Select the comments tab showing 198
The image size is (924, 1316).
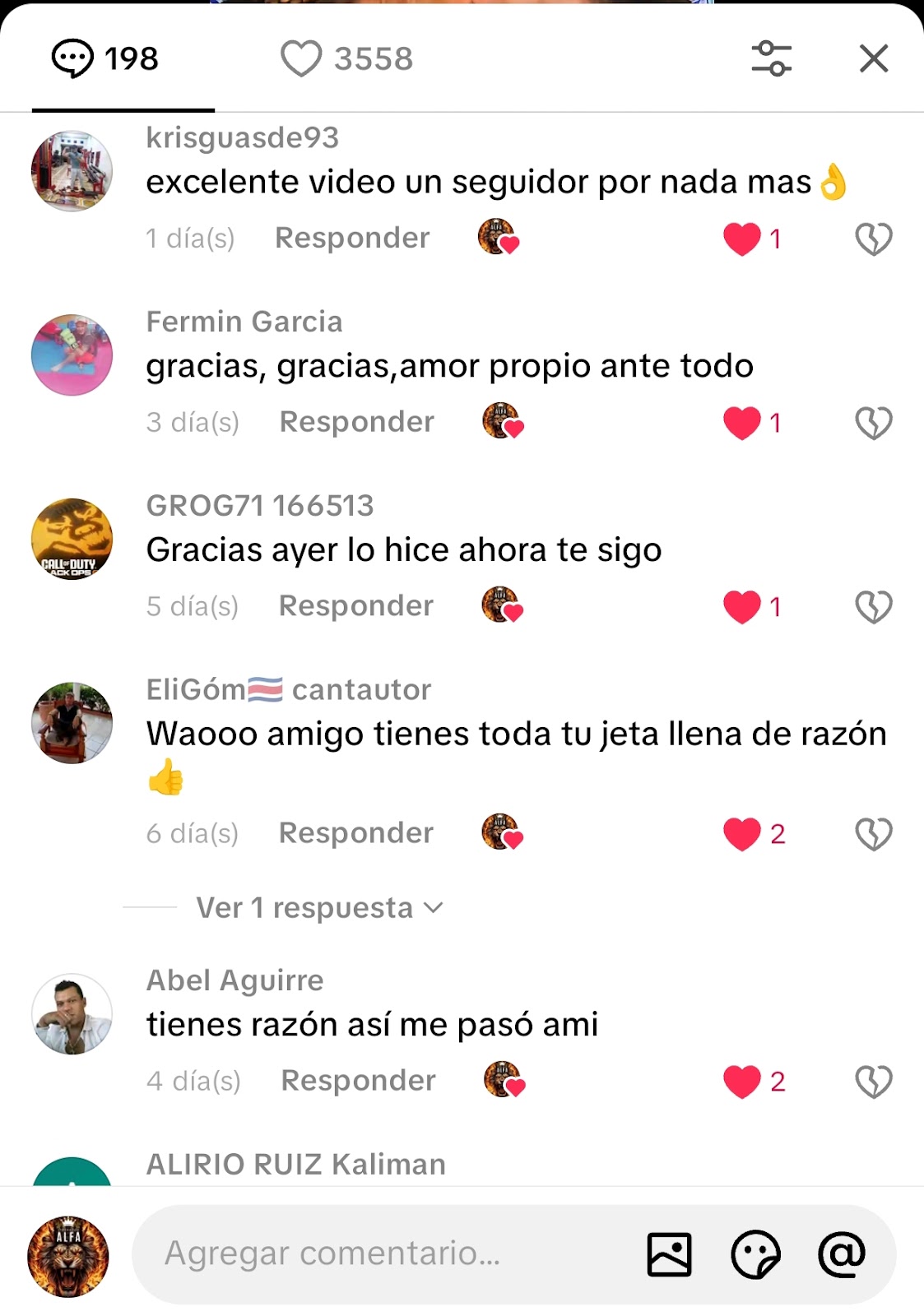point(105,58)
